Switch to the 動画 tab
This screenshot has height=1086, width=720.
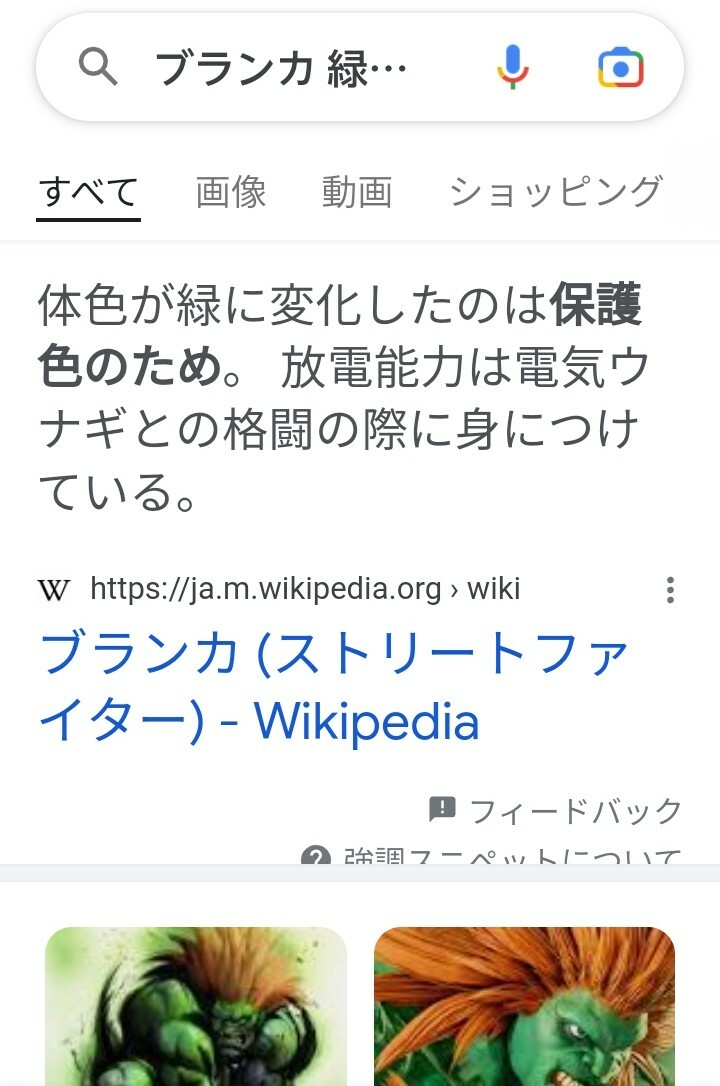pyautogui.click(x=357, y=191)
